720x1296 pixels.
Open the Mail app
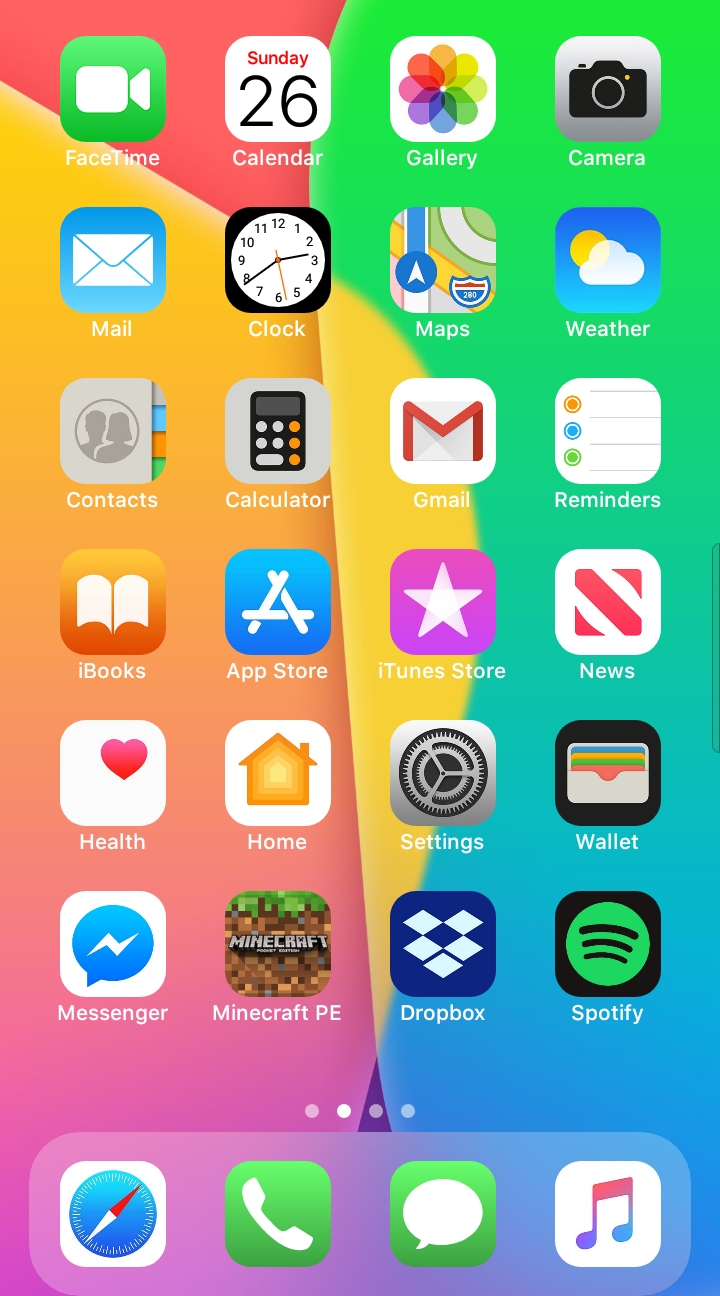pos(113,259)
